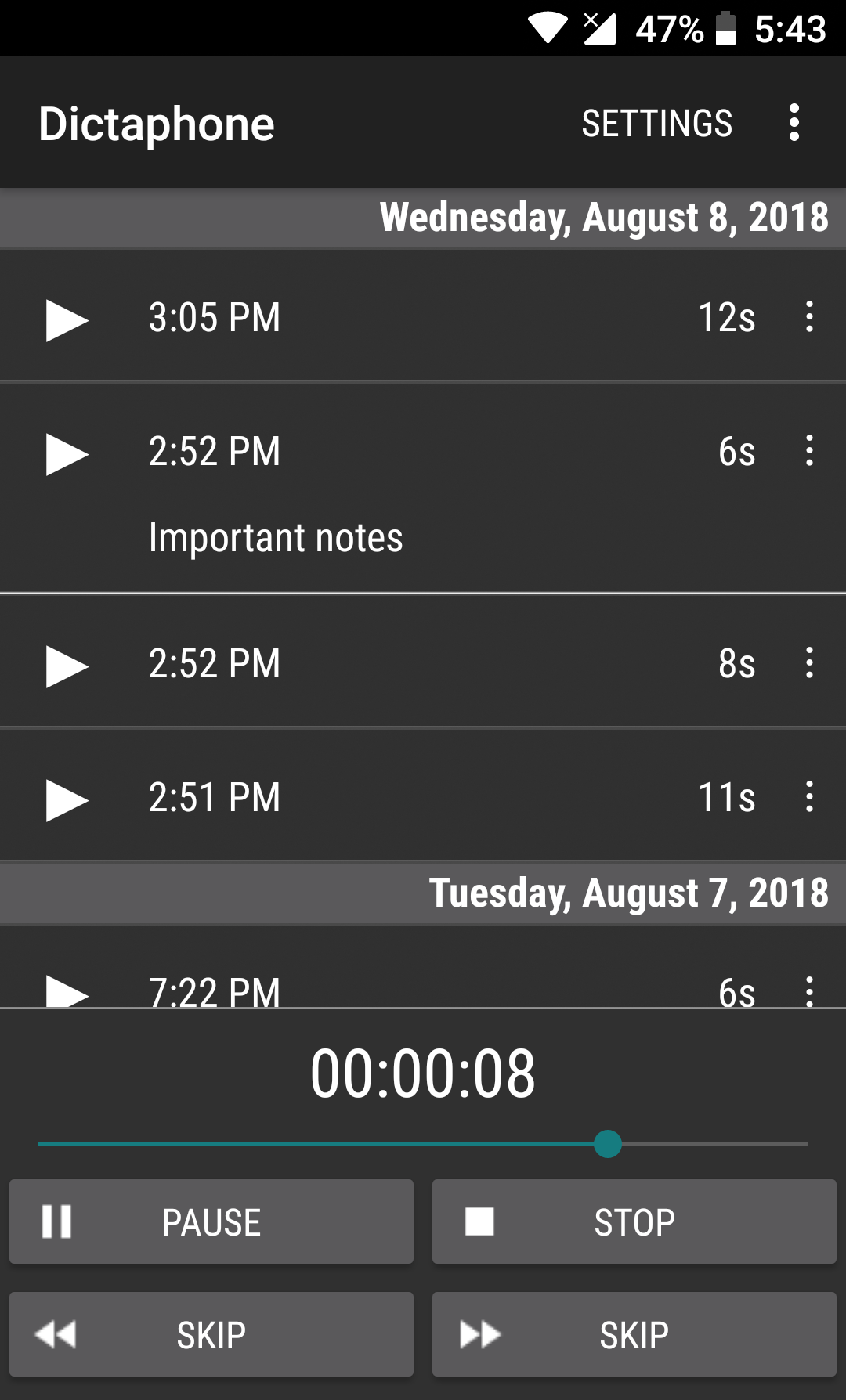Tap the playback progress slider
Screen dimensions: 846x1400
pos(423,1144)
